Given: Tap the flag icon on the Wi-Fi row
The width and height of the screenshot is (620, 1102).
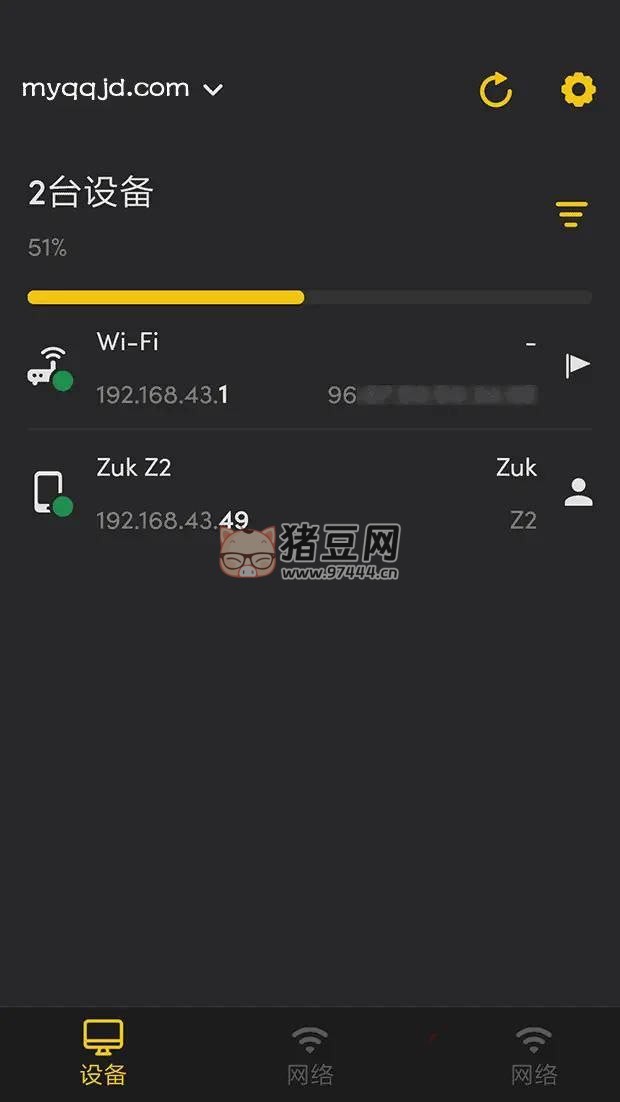Looking at the screenshot, I should [x=577, y=365].
